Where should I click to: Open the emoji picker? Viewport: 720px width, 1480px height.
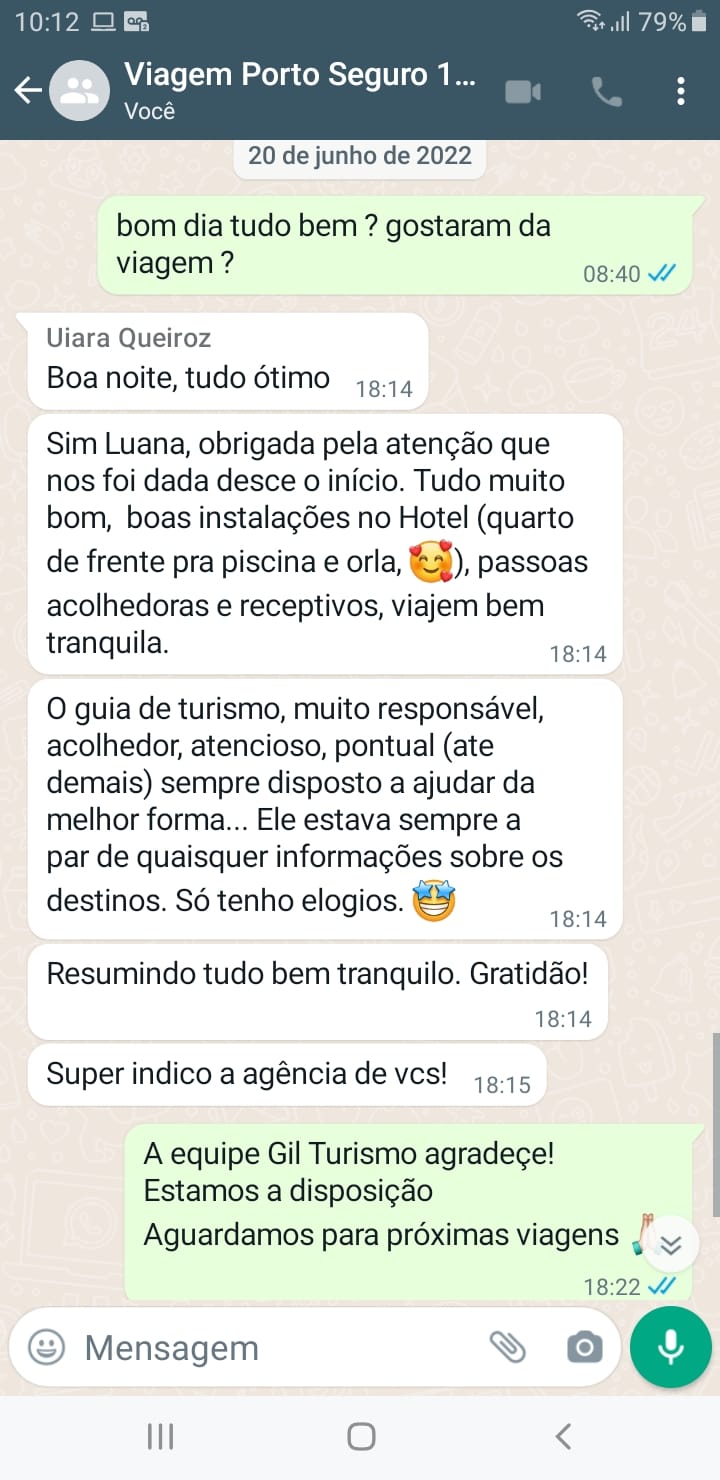pyautogui.click(x=46, y=1347)
